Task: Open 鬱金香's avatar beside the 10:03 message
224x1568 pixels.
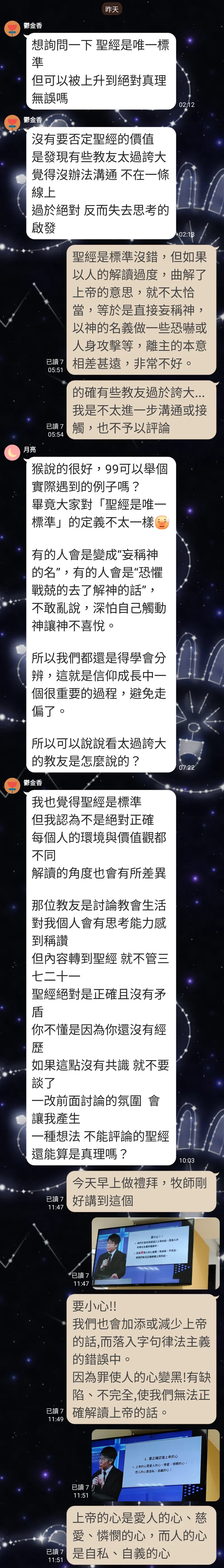Action: [12, 786]
